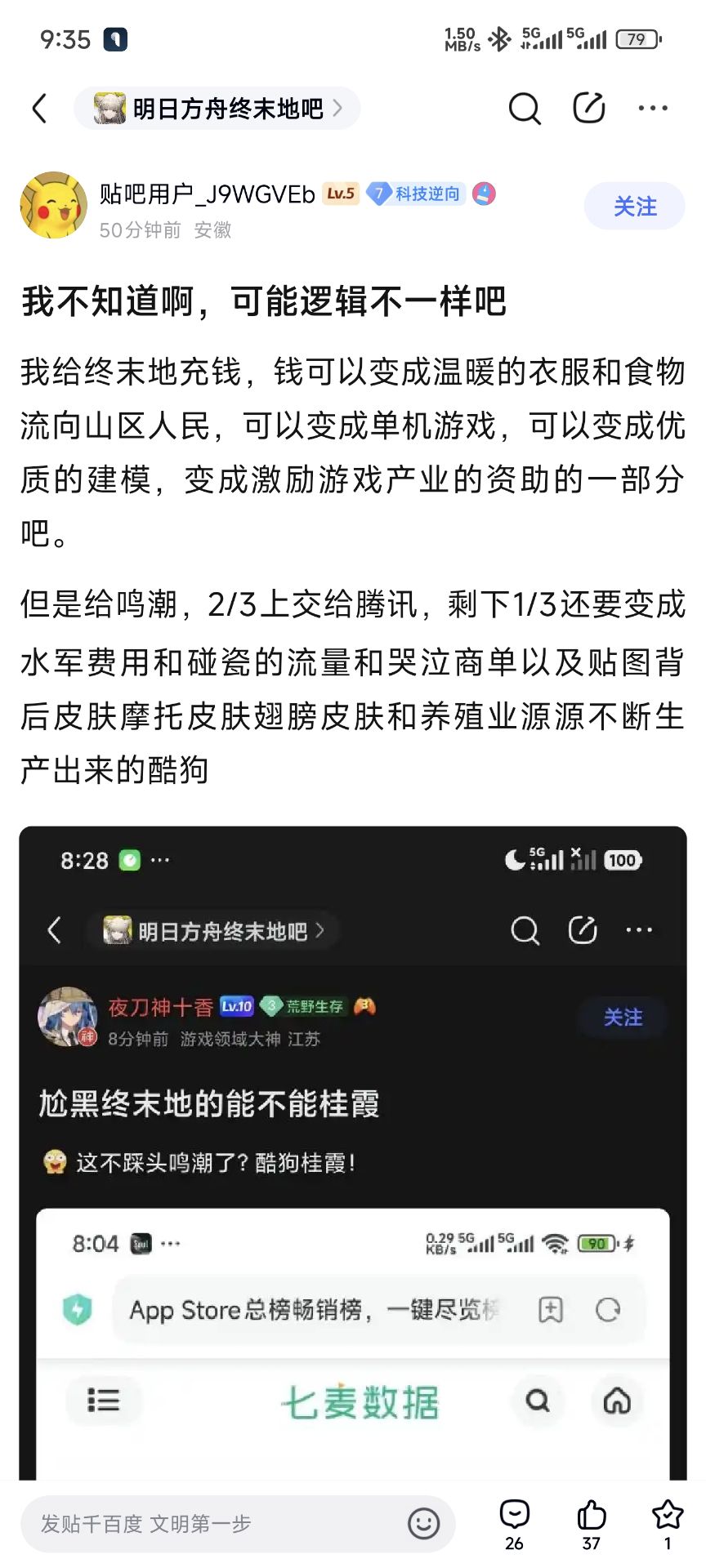706x1568 pixels.
Task: Follow user with the 关注 button
Action: pos(634,206)
